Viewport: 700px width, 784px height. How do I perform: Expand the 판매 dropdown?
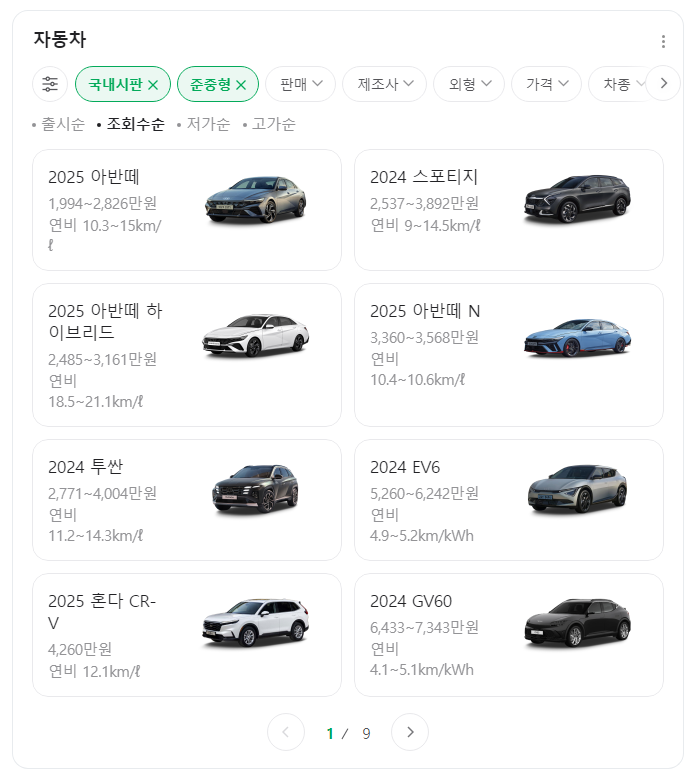tap(300, 84)
